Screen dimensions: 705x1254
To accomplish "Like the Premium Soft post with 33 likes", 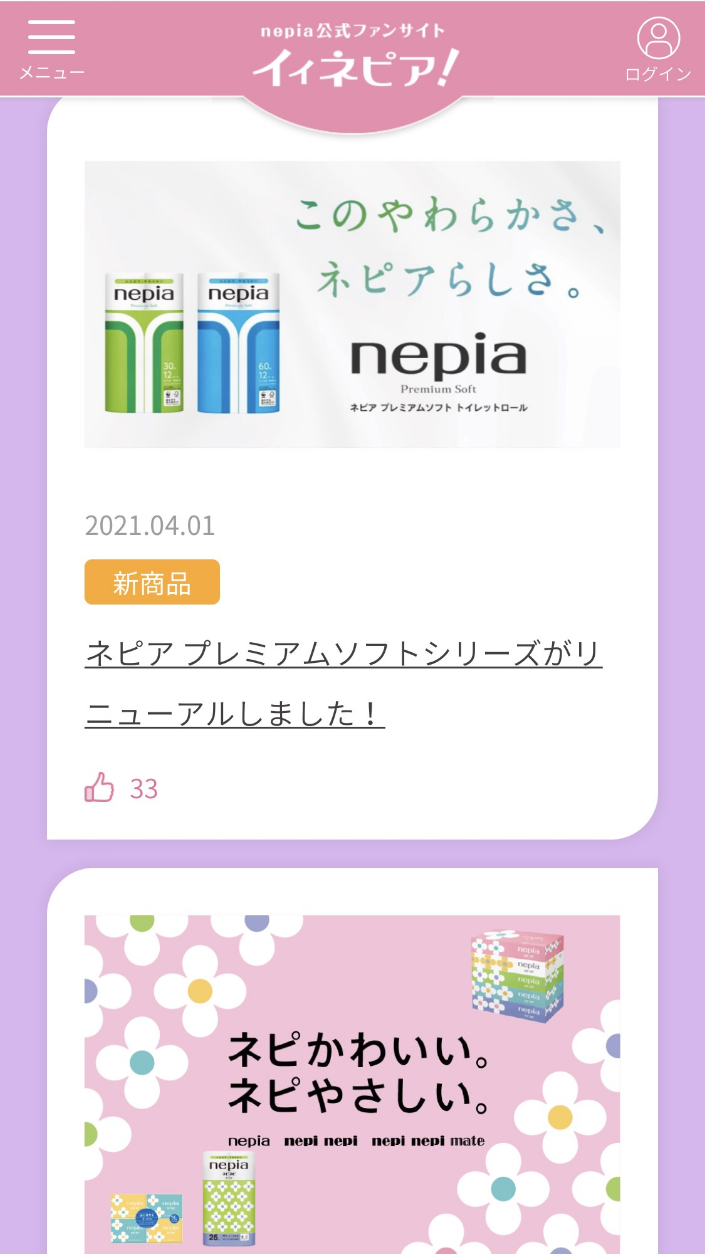I will 100,788.
